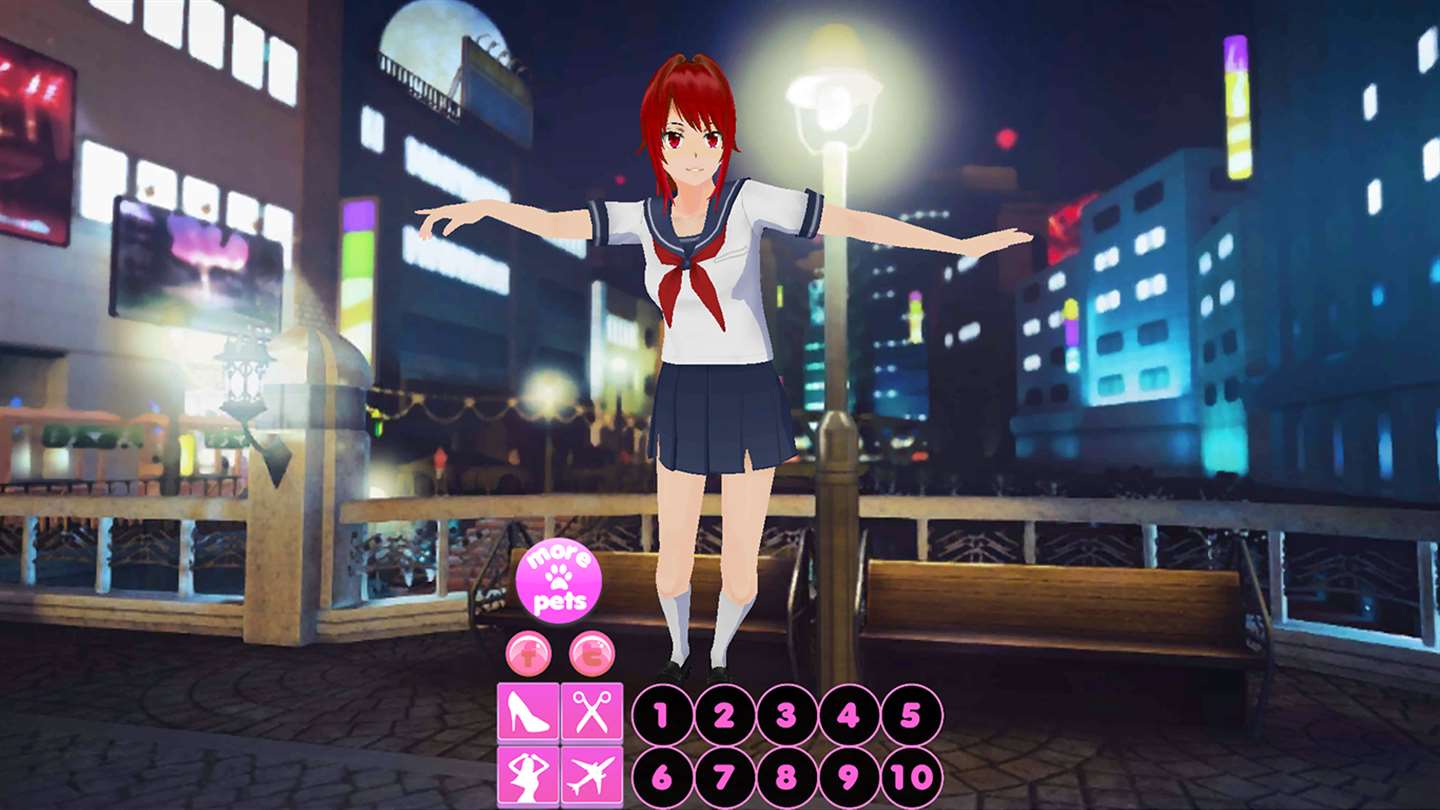This screenshot has width=1440, height=810.
Task: Choose option number 3
Action: tap(787, 715)
